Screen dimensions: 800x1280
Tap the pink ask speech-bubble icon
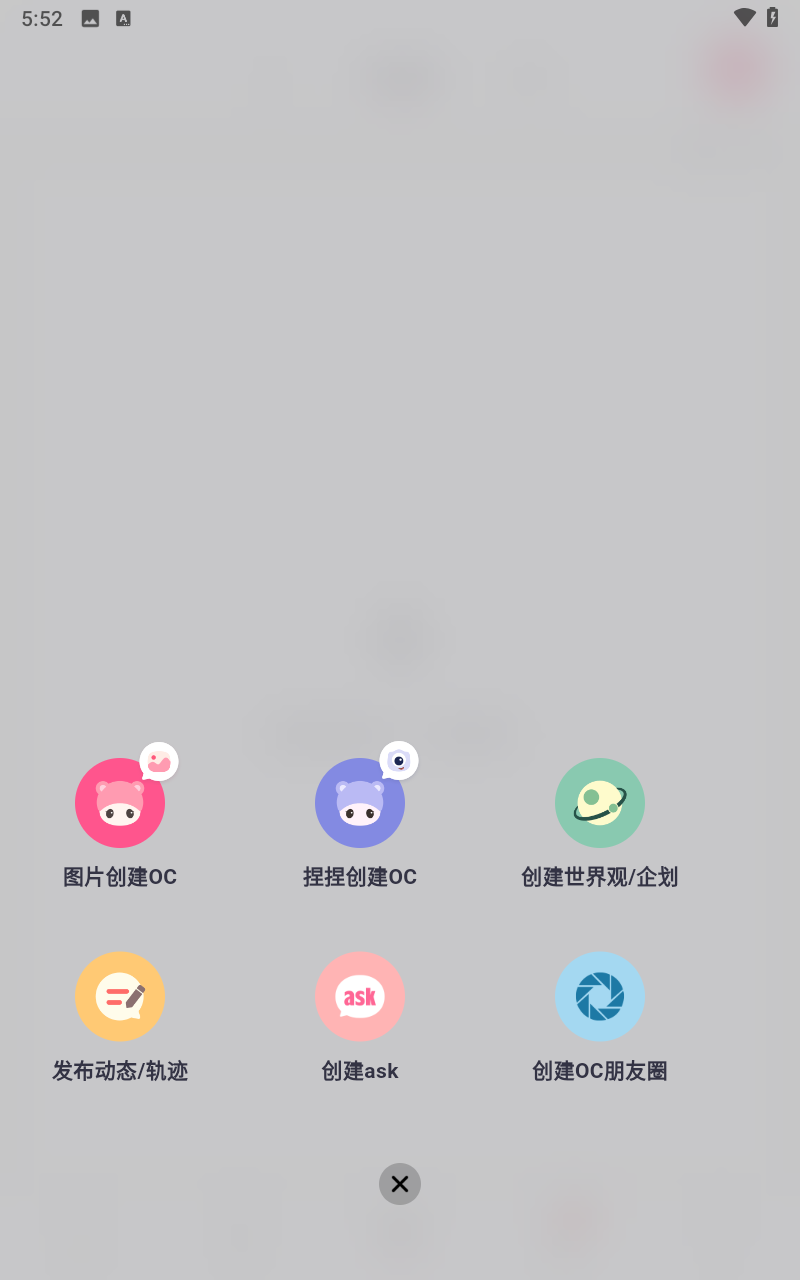360,996
